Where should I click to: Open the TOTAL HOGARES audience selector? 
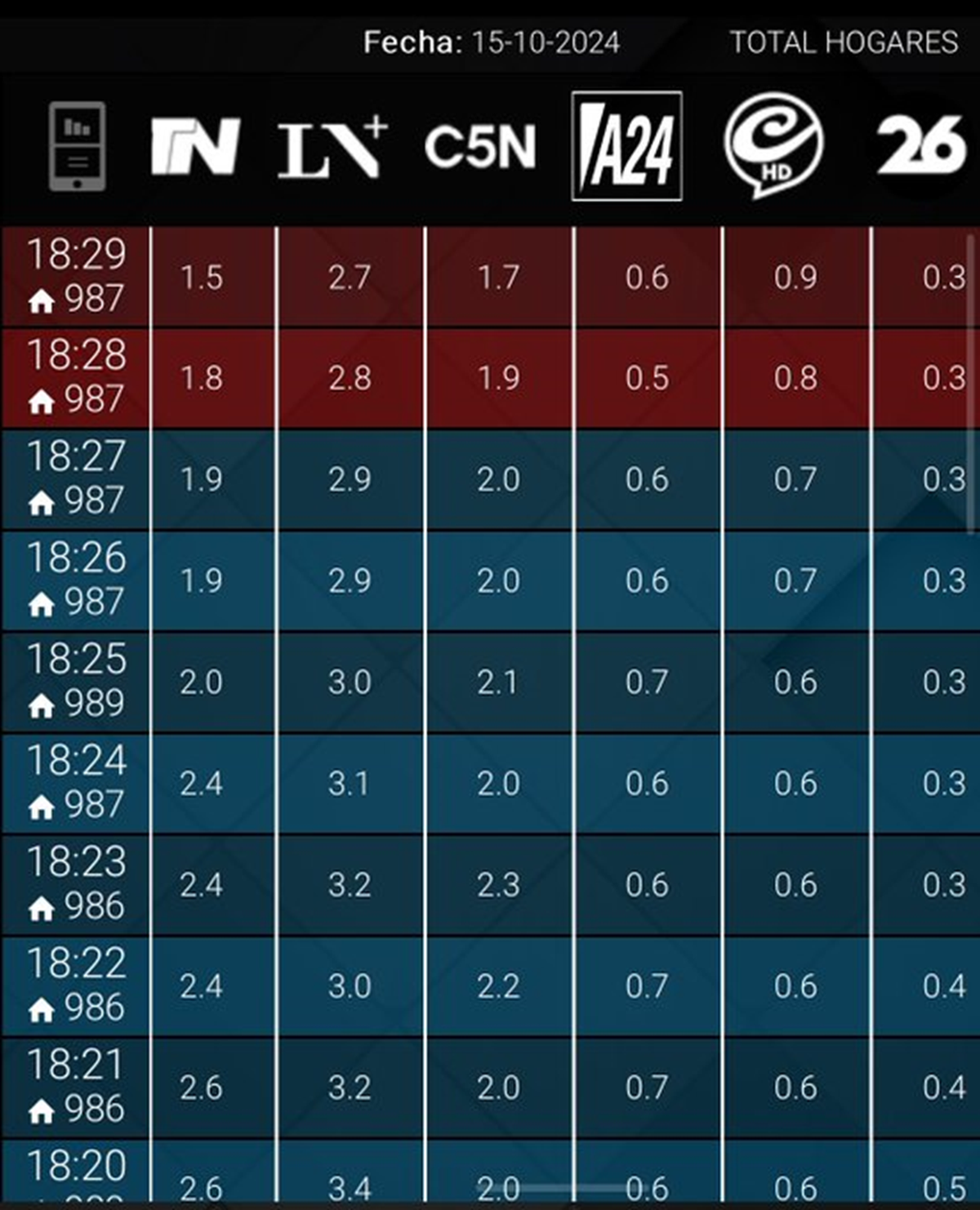coord(844,42)
